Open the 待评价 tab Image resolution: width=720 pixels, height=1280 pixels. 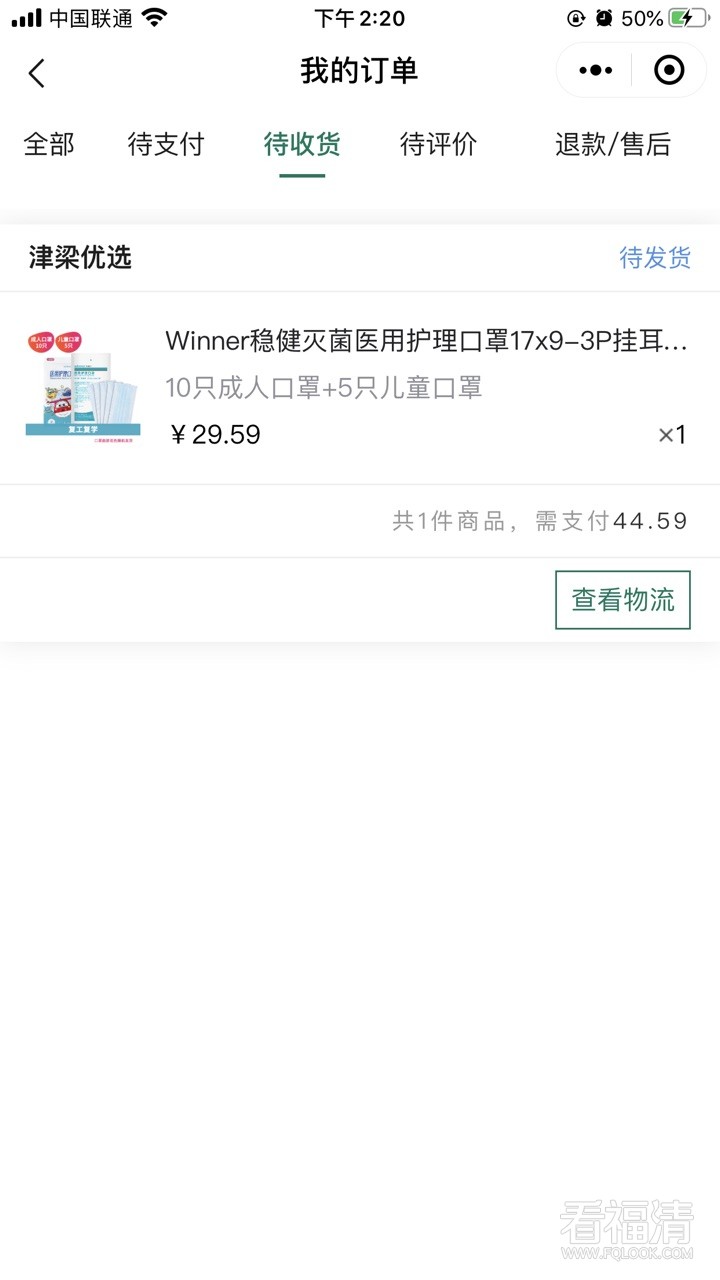[x=438, y=145]
